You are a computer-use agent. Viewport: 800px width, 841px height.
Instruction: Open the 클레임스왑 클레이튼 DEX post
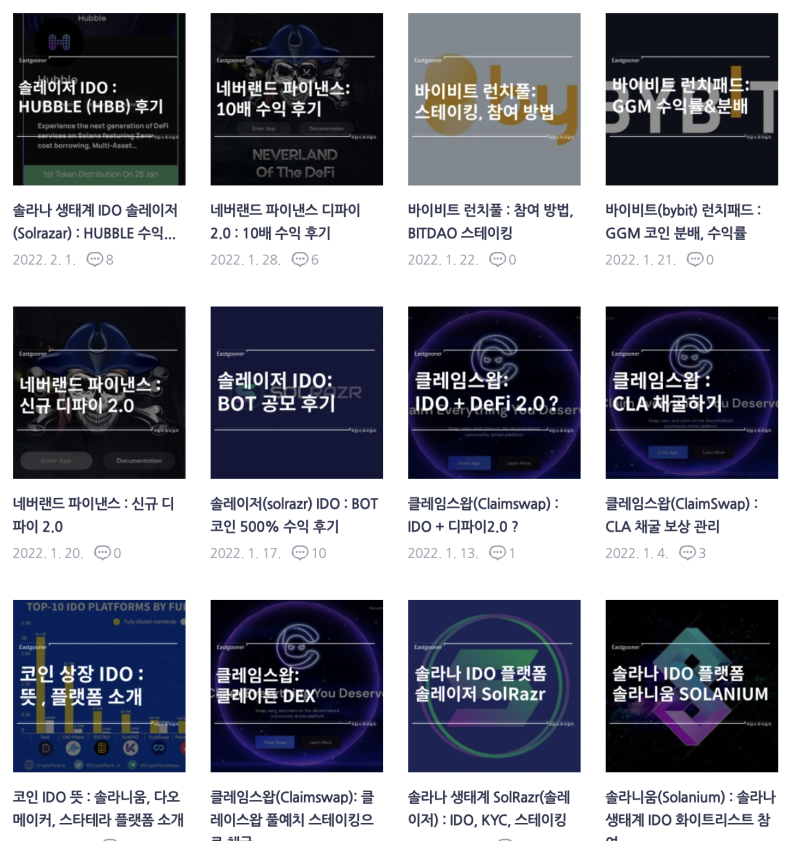pos(296,686)
